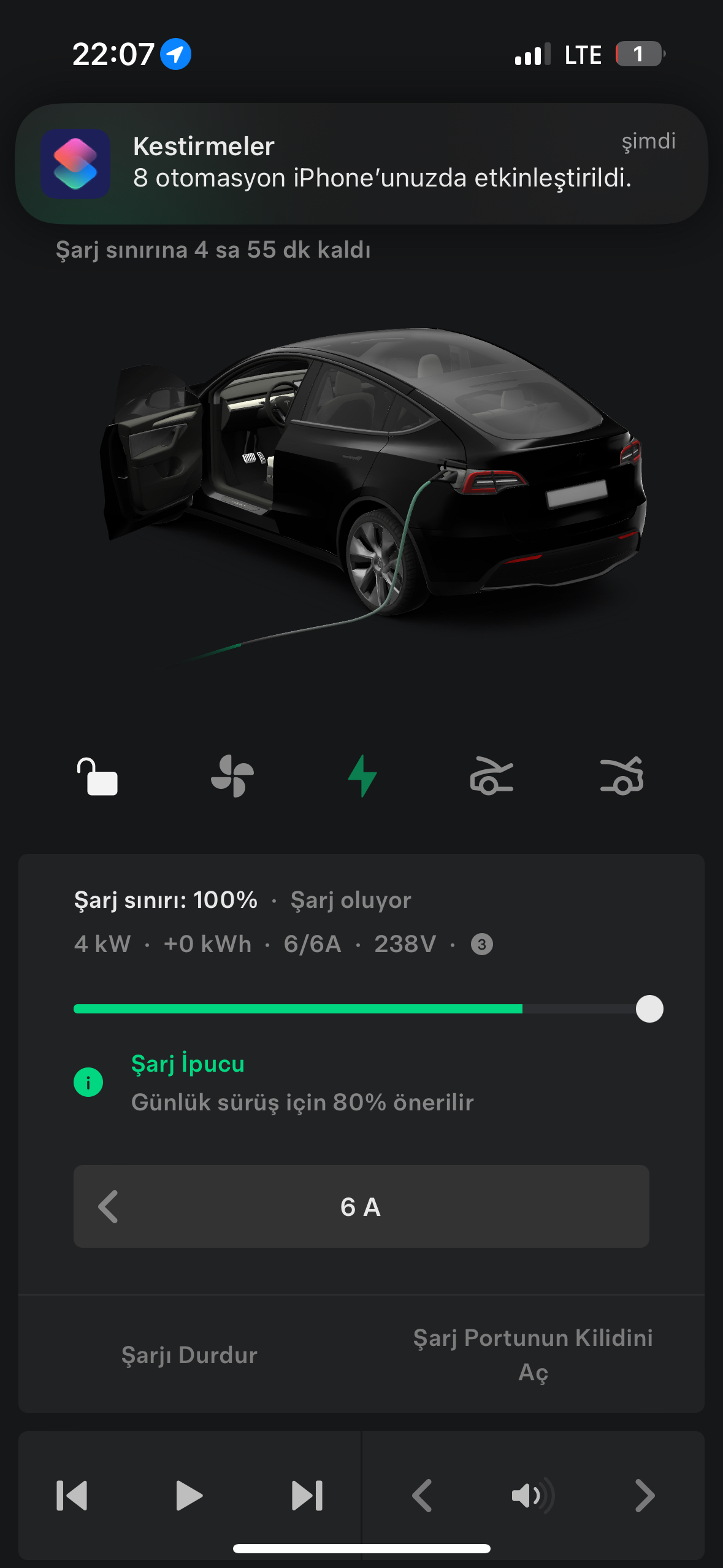The width and height of the screenshot is (723, 1568).
Task: Skip to next media track
Action: (307, 1496)
